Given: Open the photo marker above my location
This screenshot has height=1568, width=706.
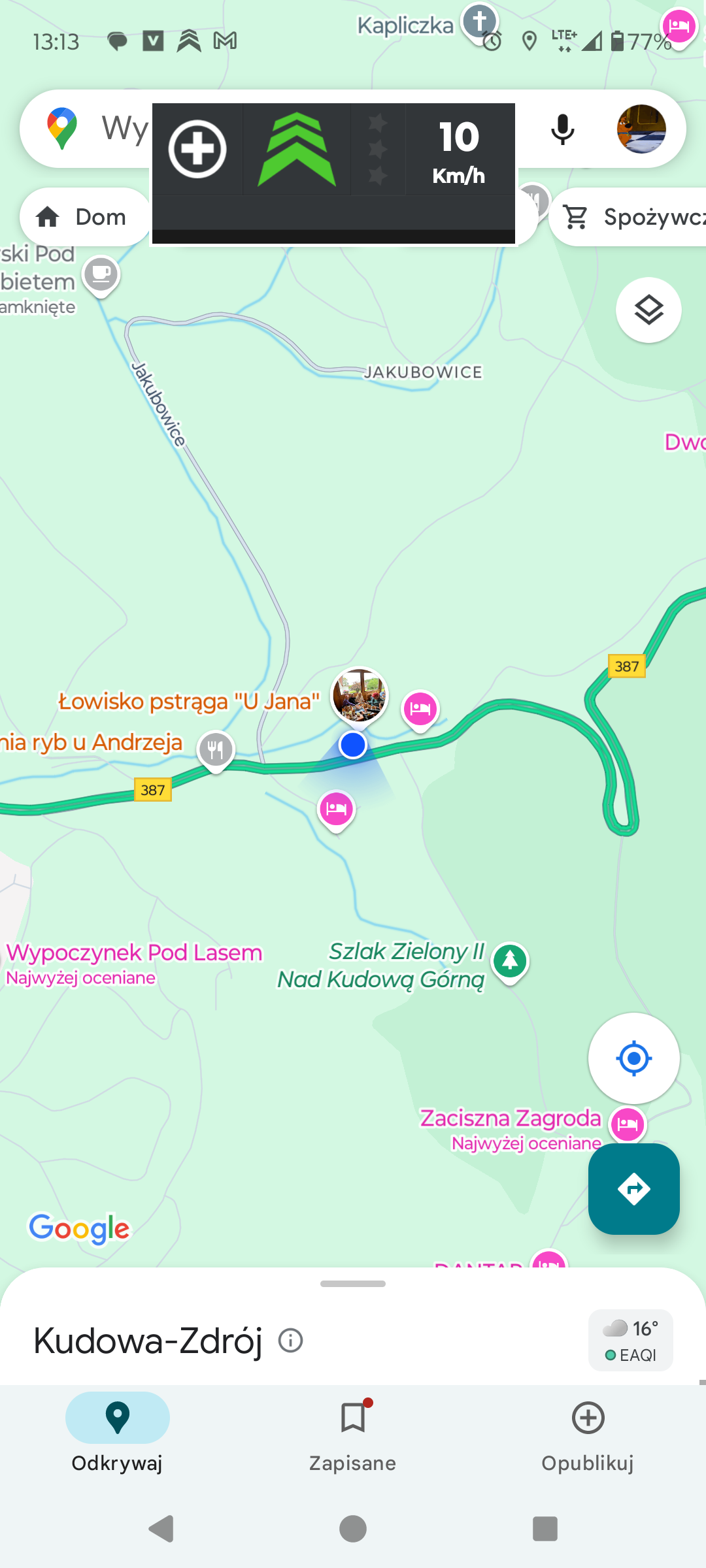Looking at the screenshot, I should tap(359, 694).
